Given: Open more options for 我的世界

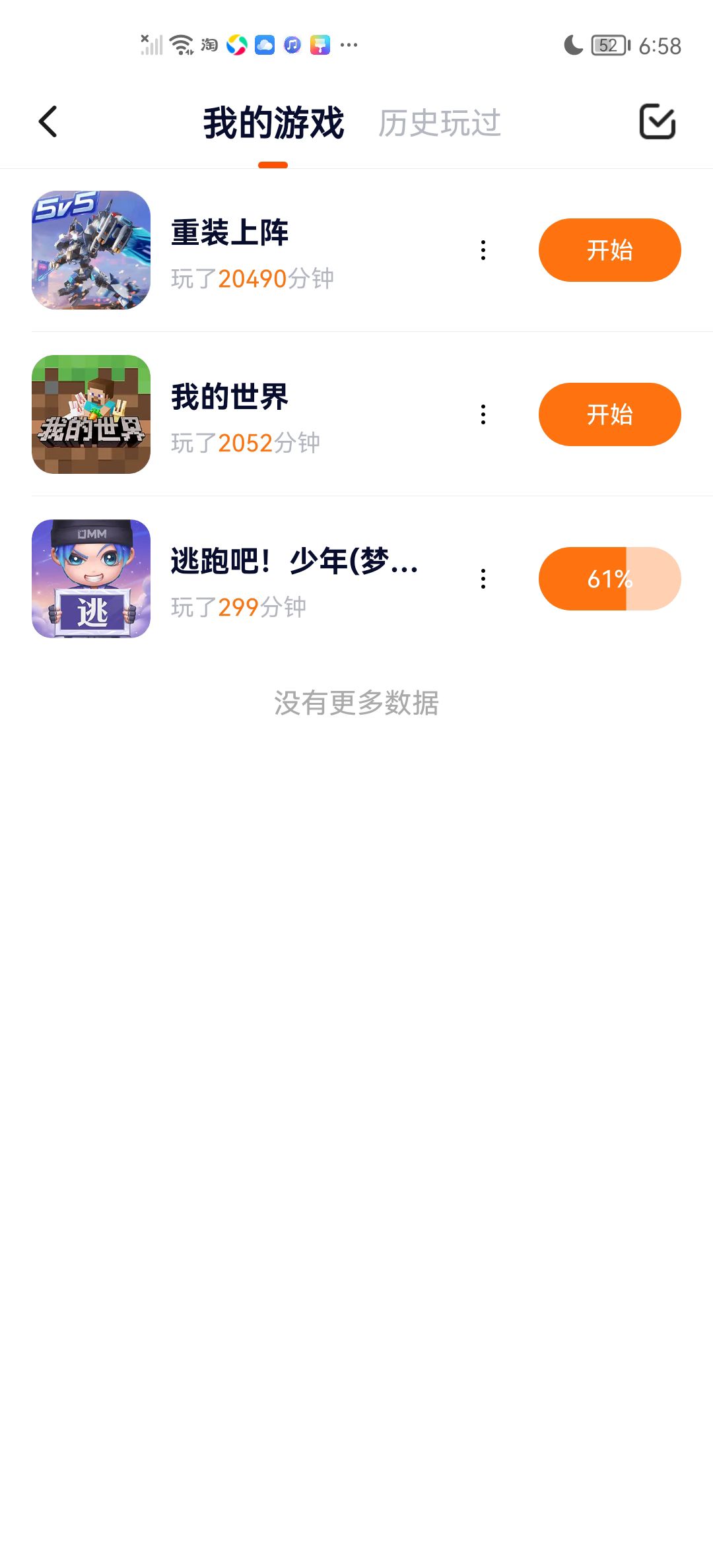Looking at the screenshot, I should (483, 414).
